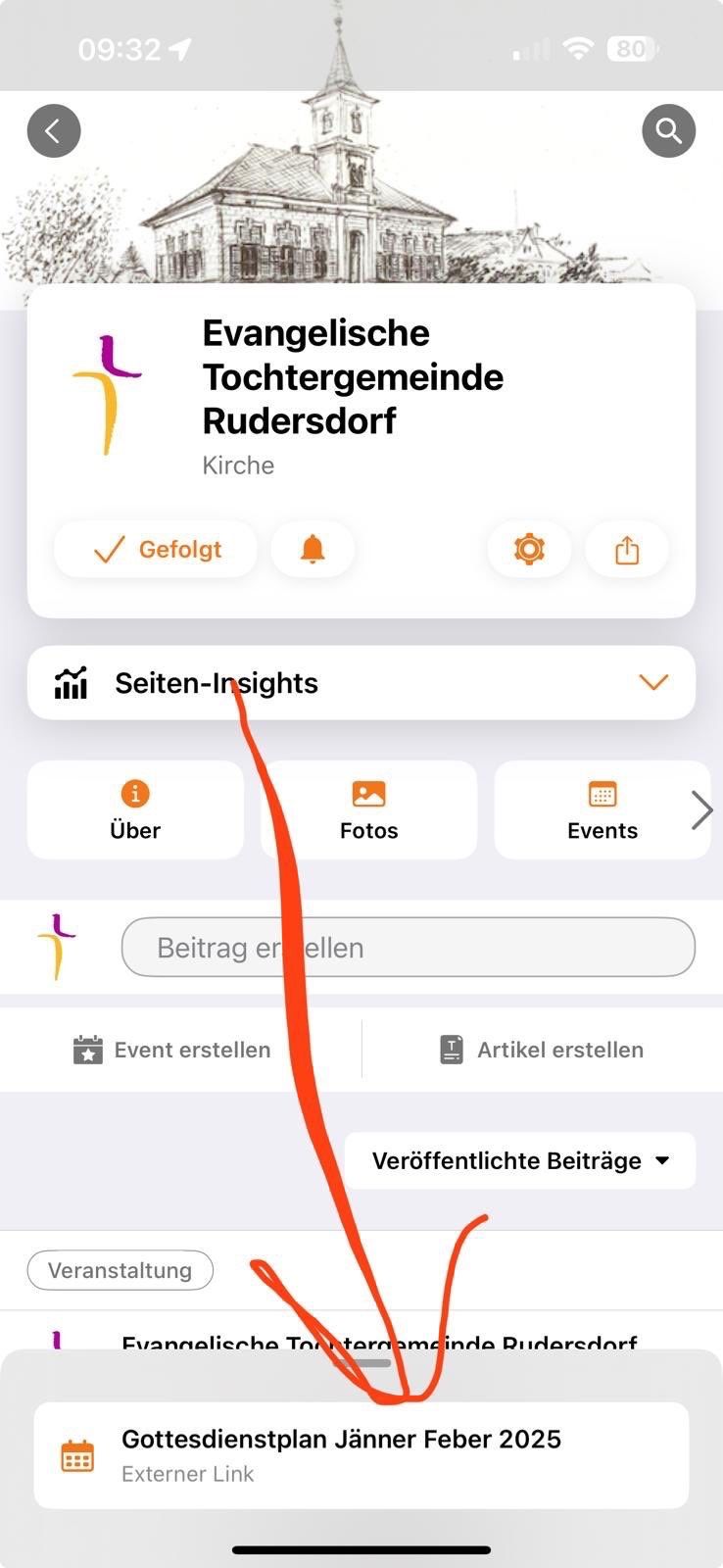Tap the Beitrag erstellen field

tap(408, 948)
